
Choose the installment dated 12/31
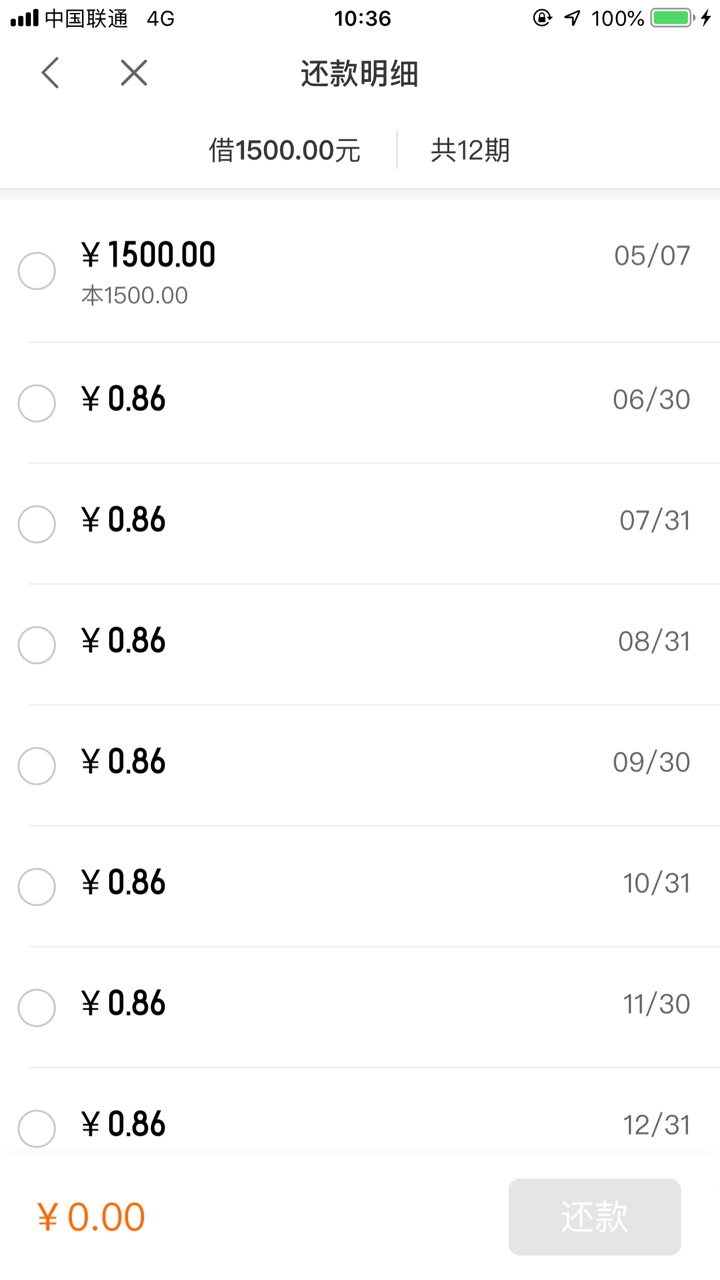pos(37,1128)
